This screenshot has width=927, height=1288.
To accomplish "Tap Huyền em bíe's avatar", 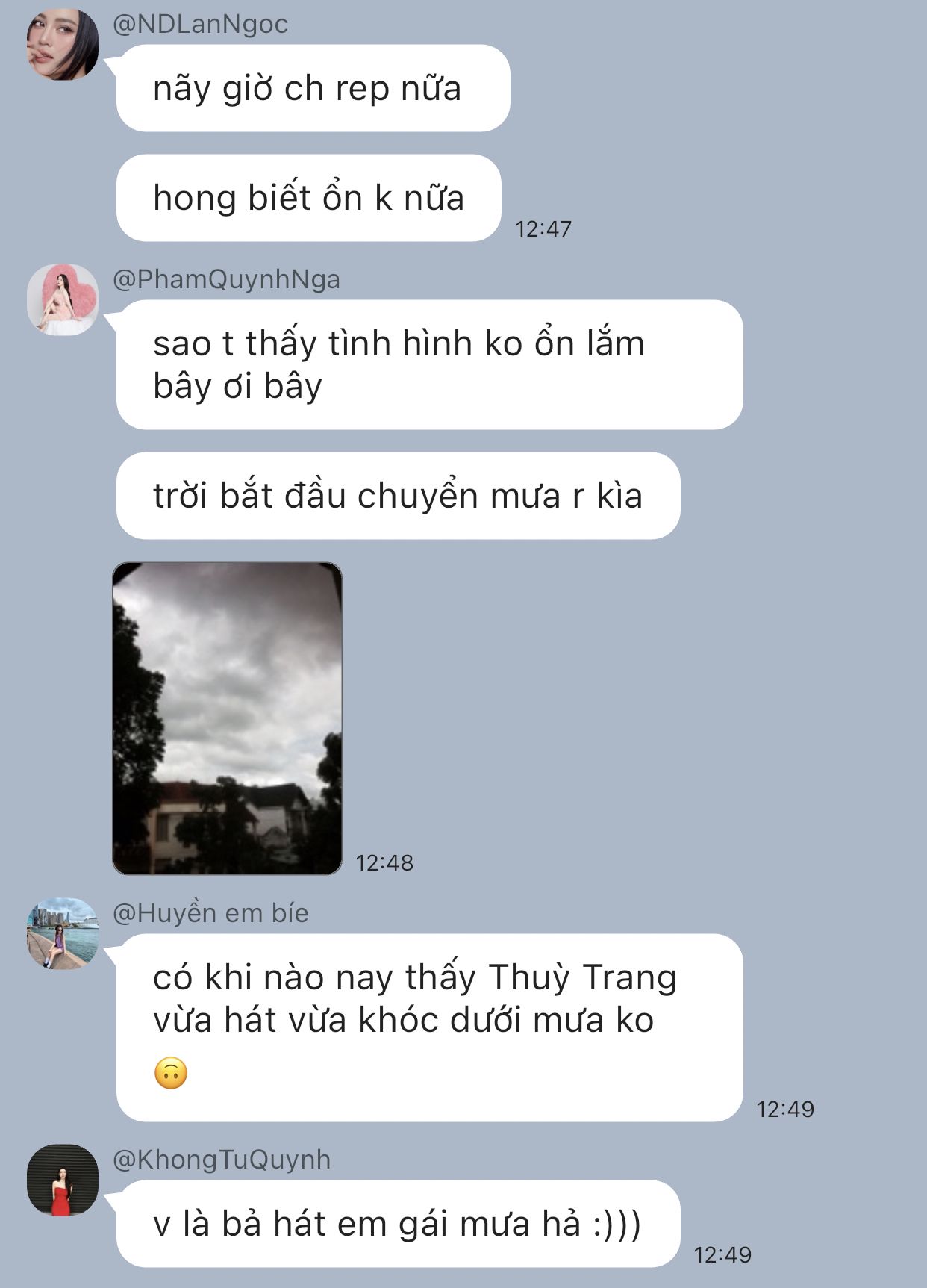I will [x=63, y=933].
